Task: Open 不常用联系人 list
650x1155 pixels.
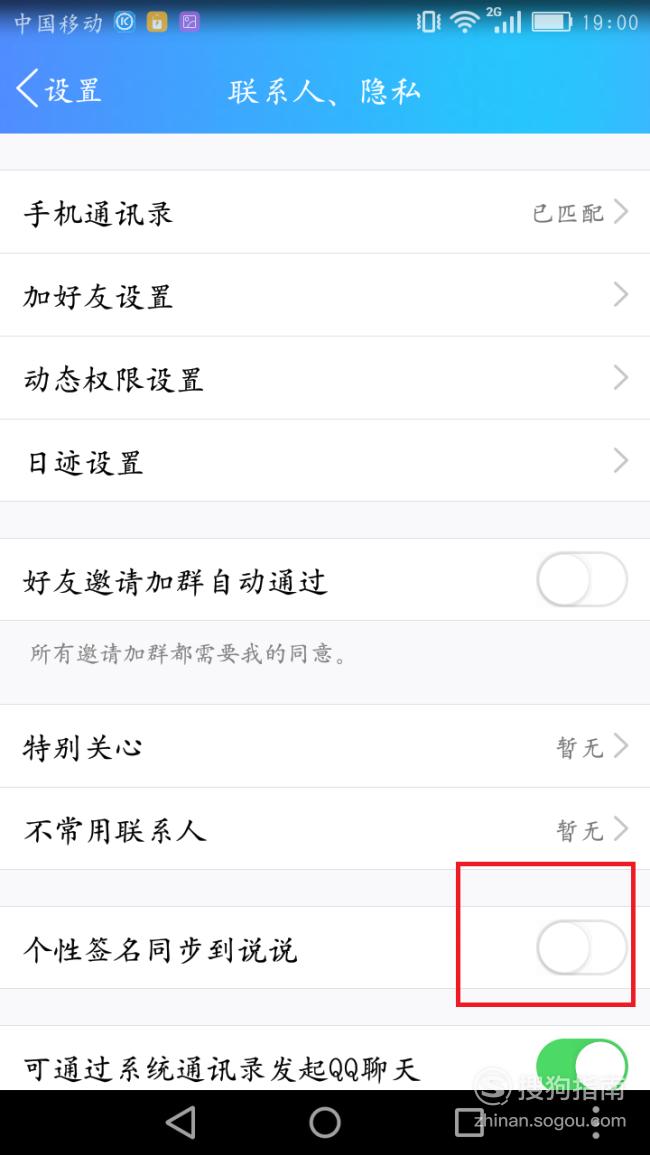Action: tap(325, 829)
